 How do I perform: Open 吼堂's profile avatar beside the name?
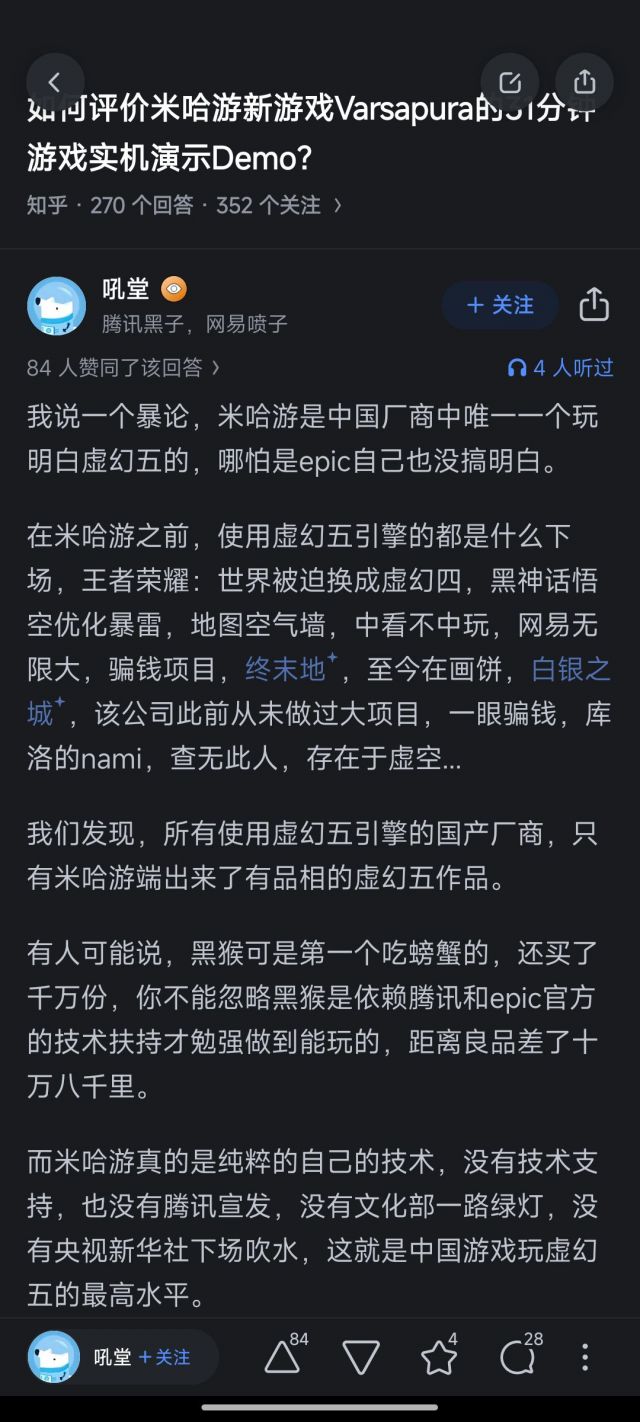pos(56,305)
